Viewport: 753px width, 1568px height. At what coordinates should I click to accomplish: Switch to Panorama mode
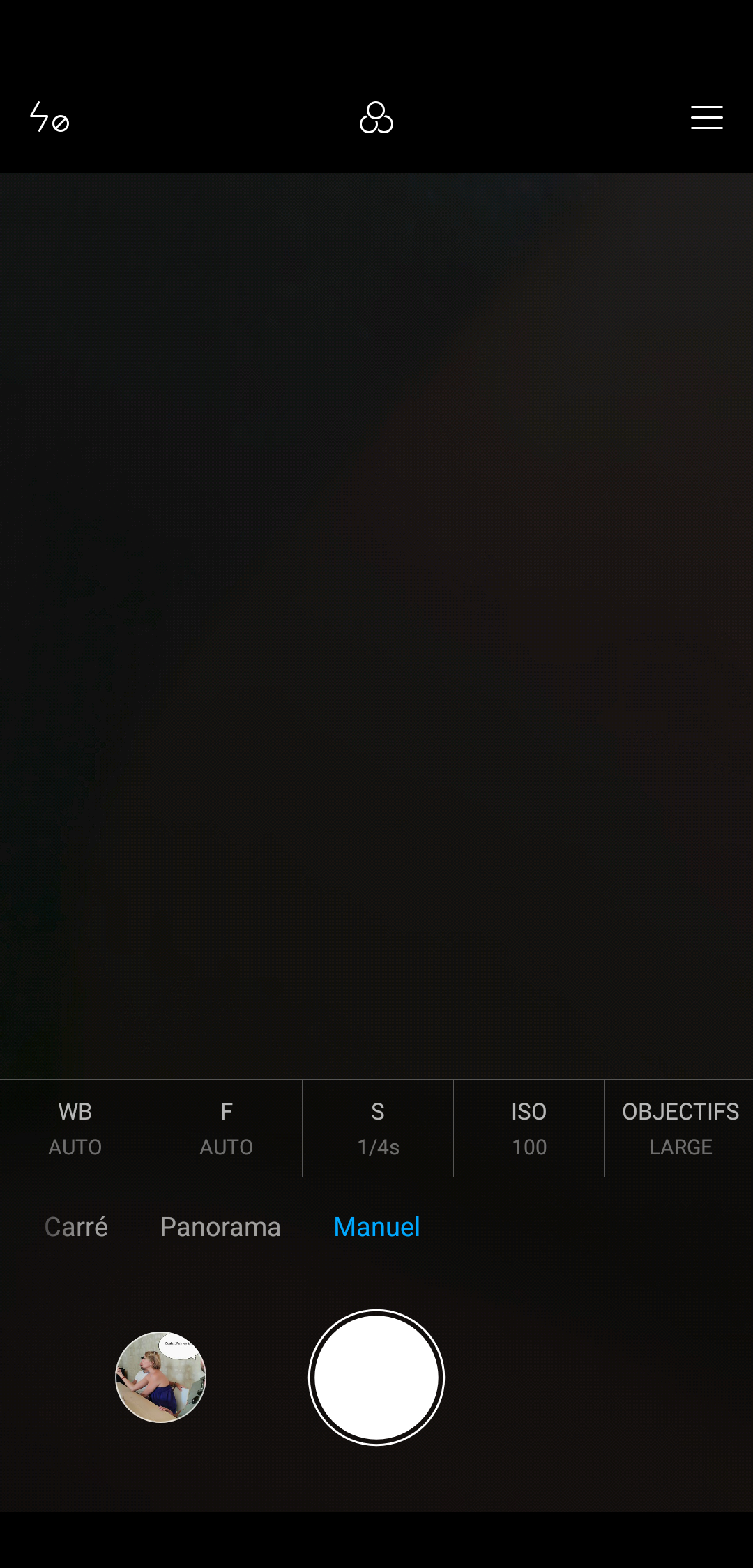pos(220,1227)
